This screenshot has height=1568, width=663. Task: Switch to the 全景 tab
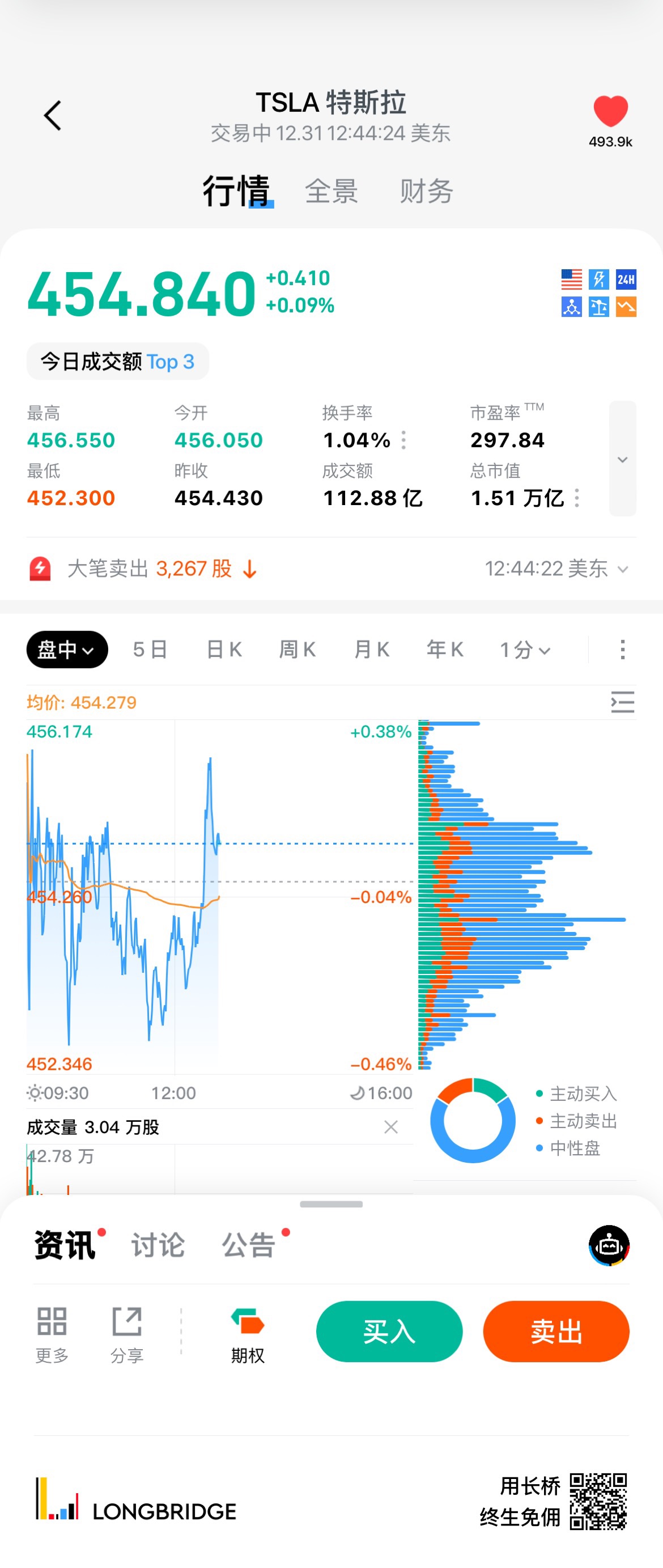pos(331,192)
